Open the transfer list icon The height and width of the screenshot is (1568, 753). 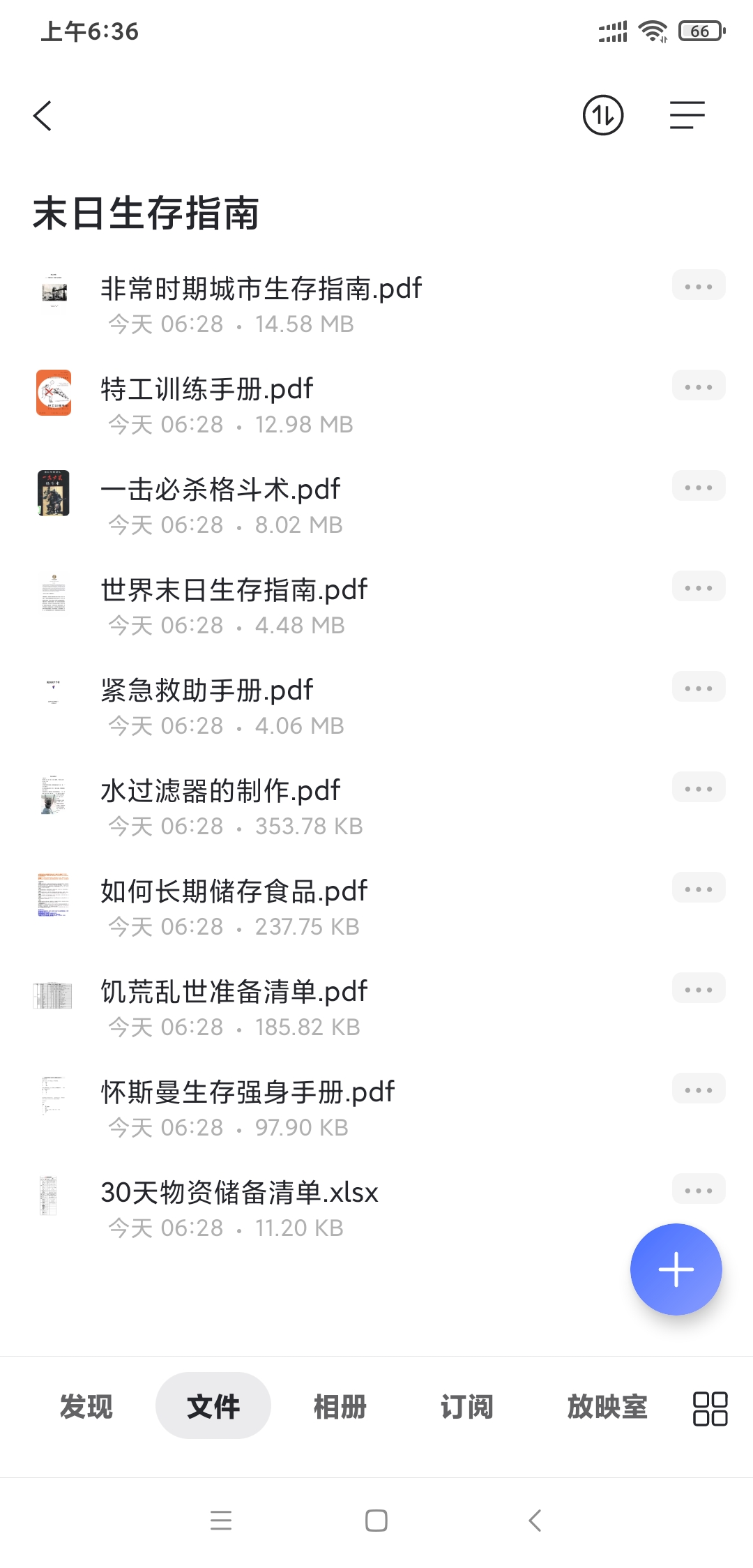602,116
